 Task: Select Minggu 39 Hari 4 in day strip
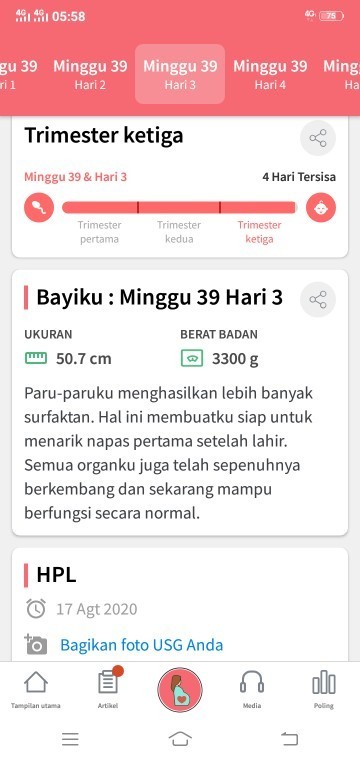click(x=270, y=74)
